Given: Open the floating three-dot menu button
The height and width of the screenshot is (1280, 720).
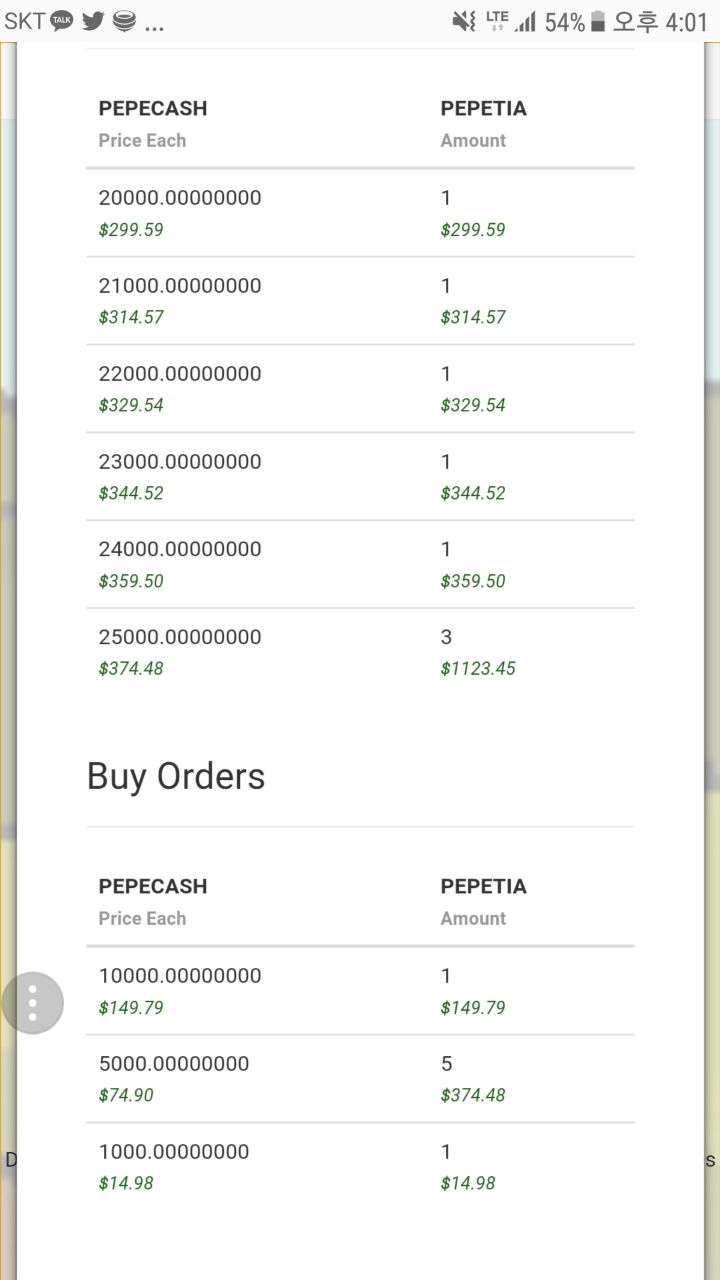Looking at the screenshot, I should coord(32,1003).
